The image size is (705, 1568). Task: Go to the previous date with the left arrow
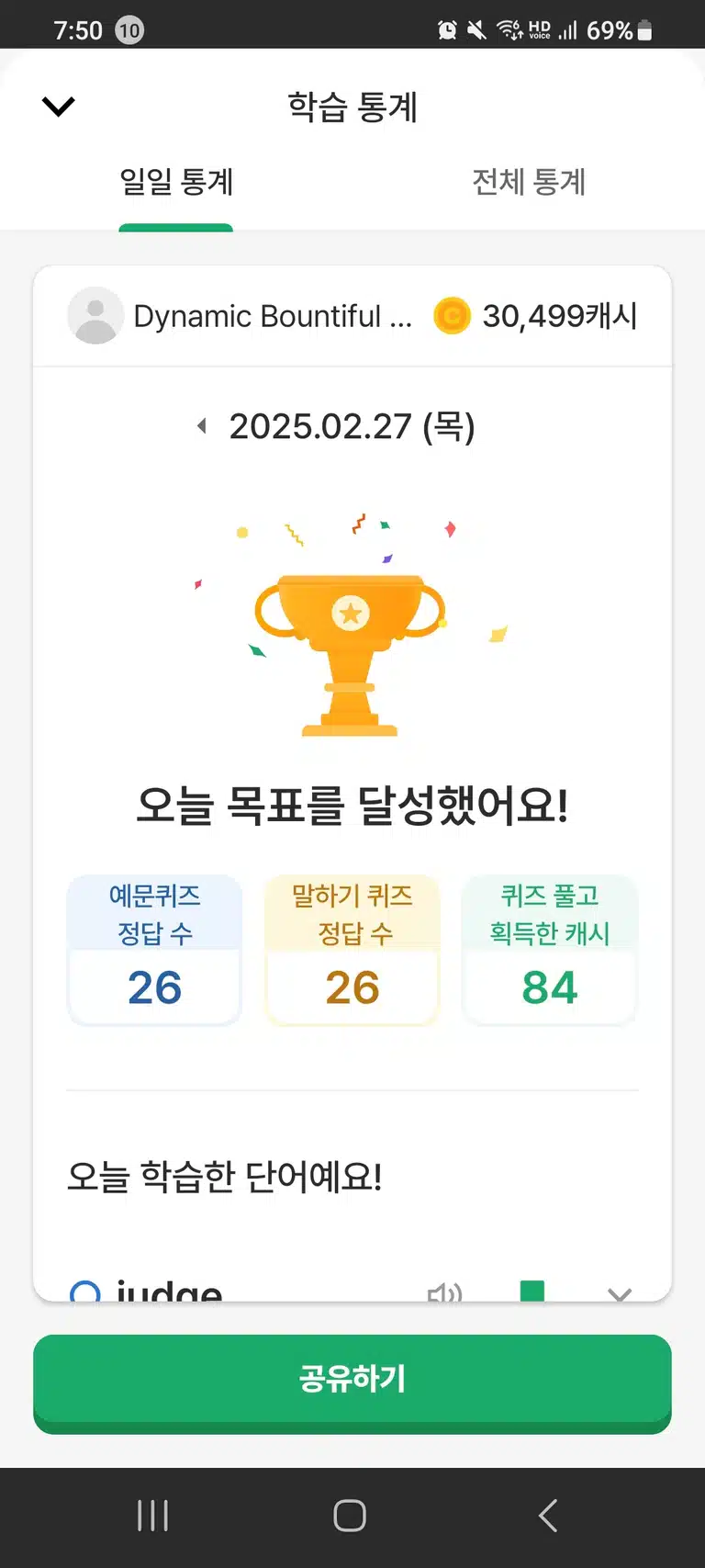pos(202,426)
